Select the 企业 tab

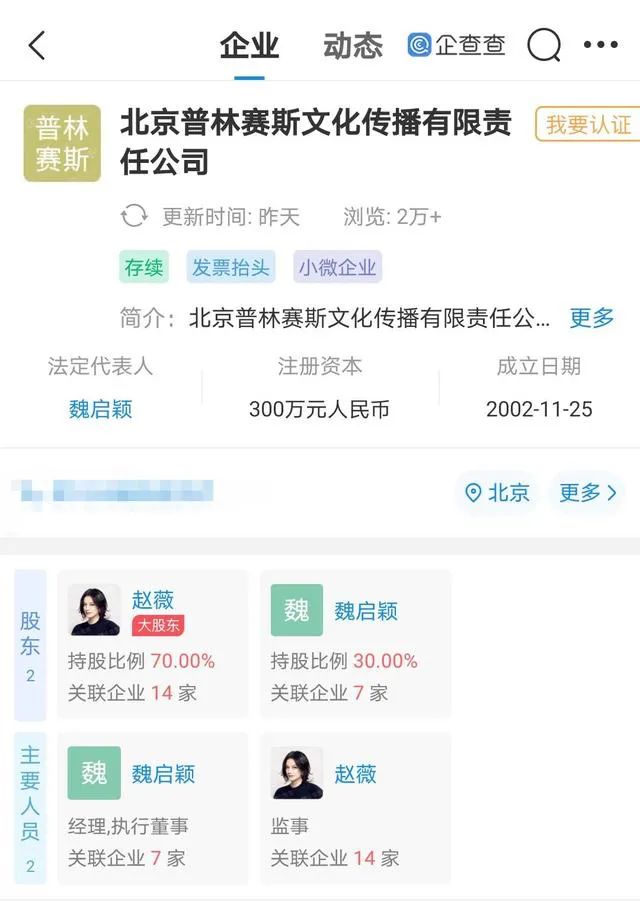[x=249, y=45]
